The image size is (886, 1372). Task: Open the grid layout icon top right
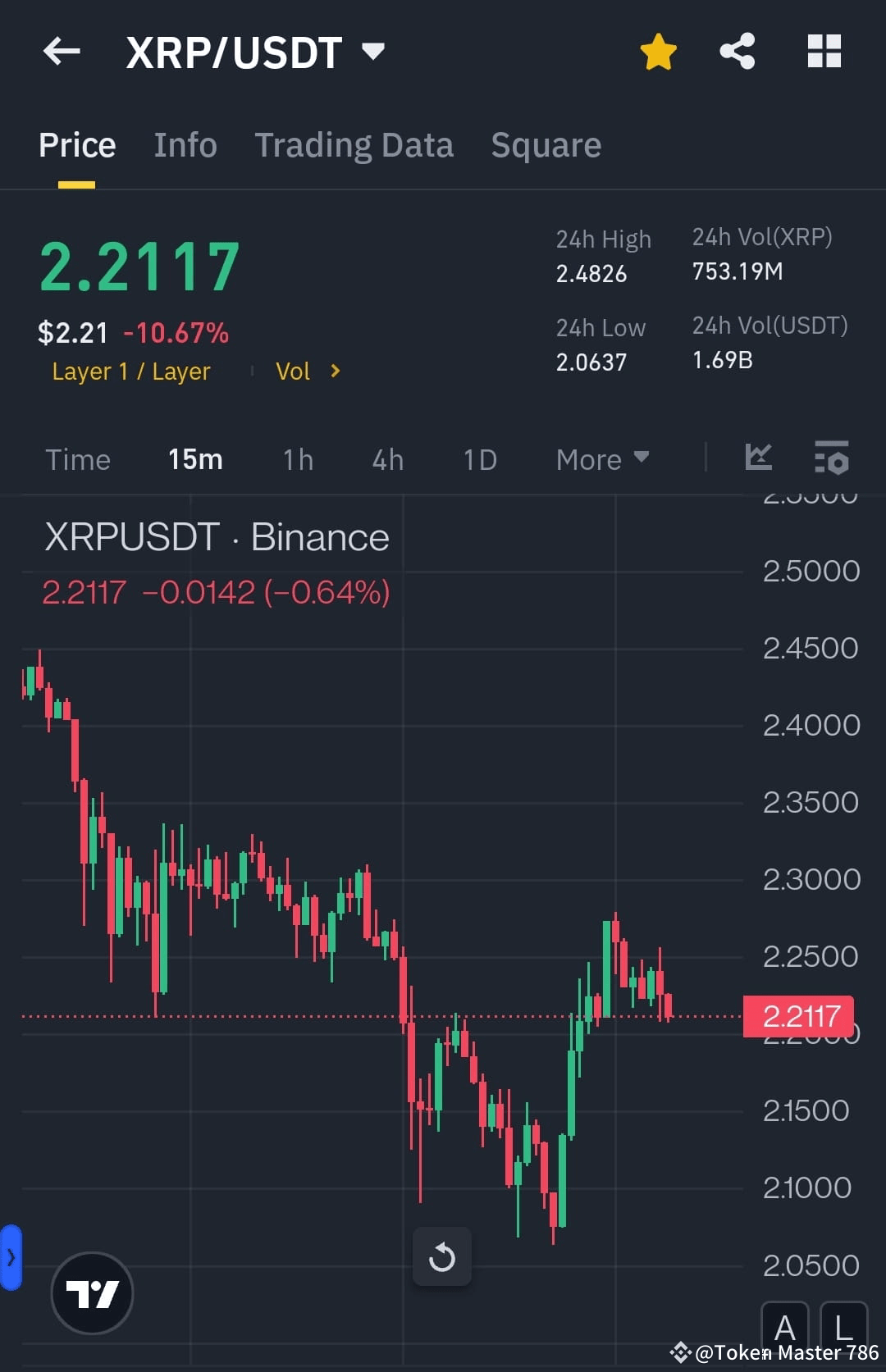pos(824,51)
